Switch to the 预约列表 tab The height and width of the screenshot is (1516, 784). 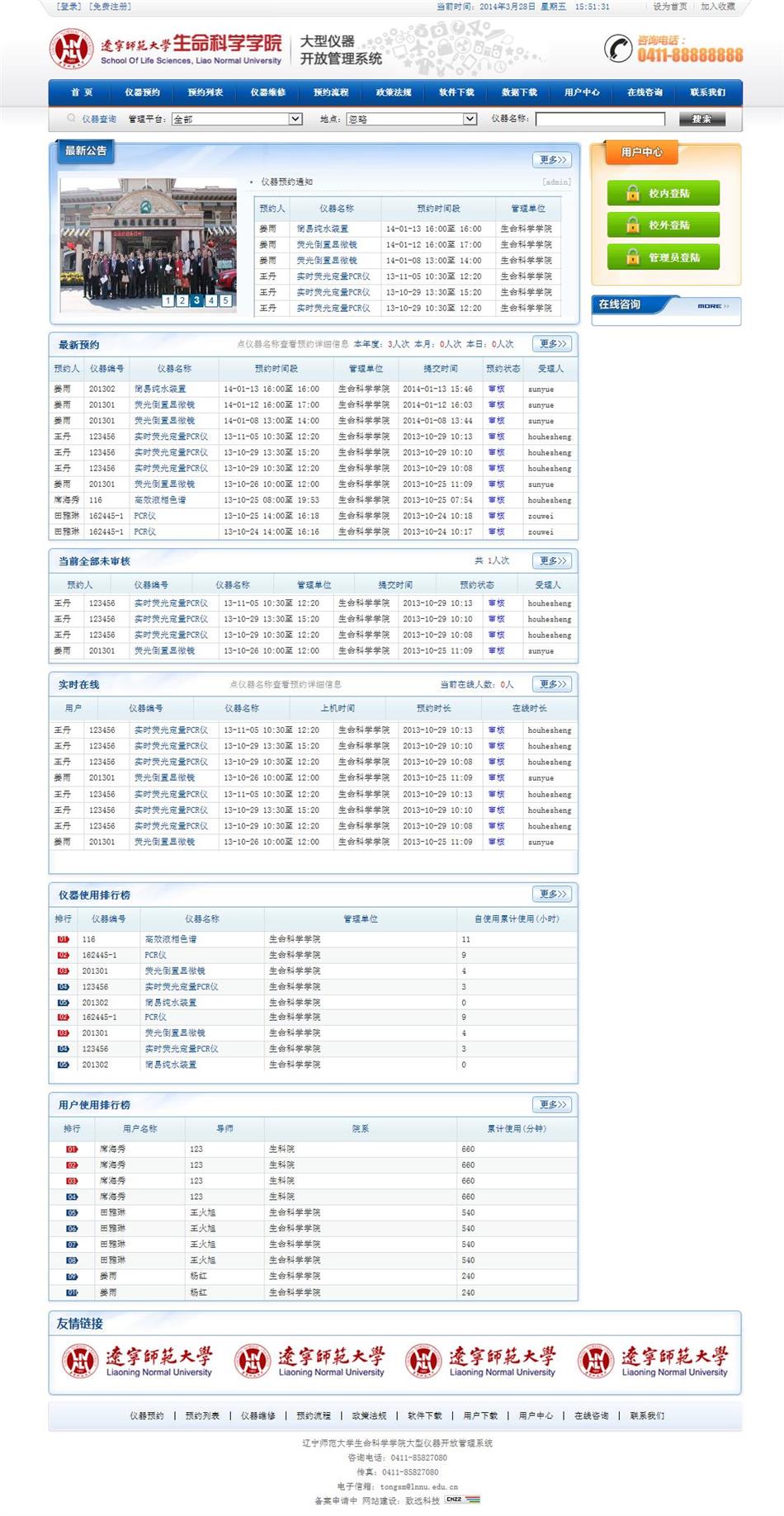[205, 92]
